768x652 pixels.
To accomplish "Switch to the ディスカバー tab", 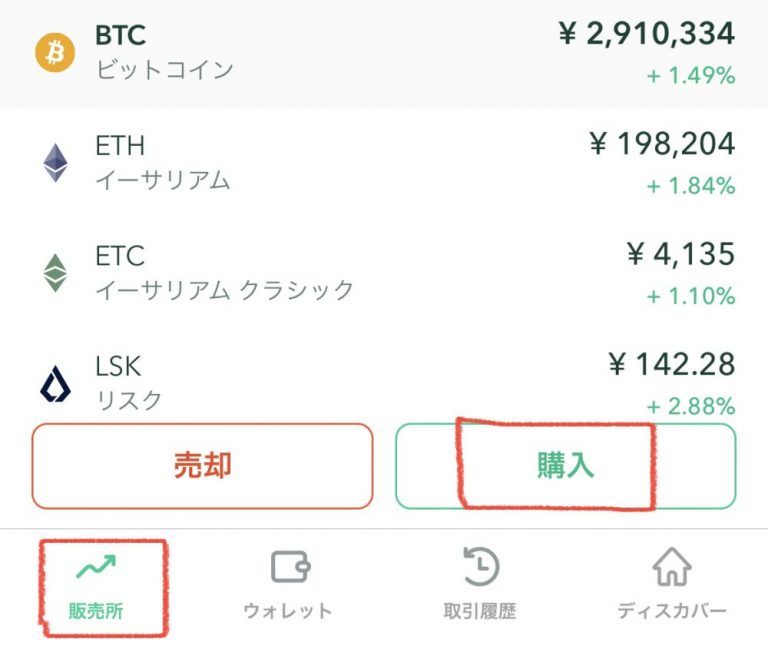I will pos(671,587).
